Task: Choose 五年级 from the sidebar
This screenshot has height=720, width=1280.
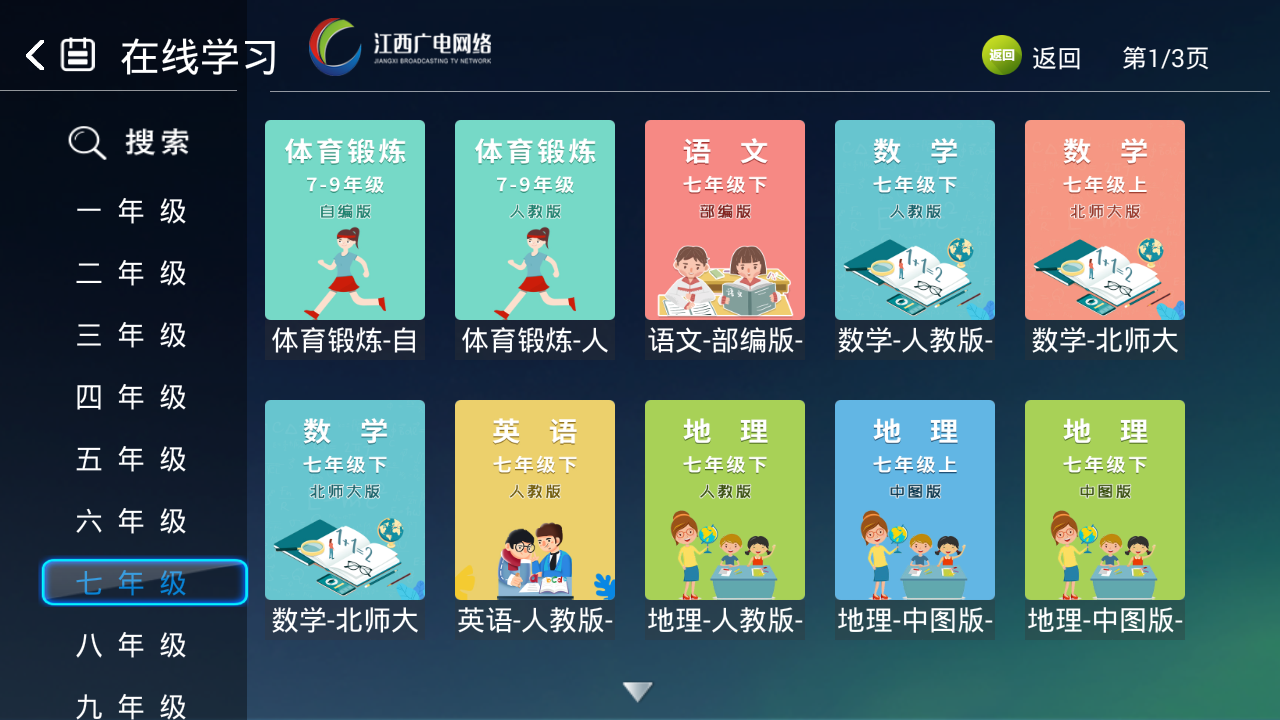Action: 132,459
